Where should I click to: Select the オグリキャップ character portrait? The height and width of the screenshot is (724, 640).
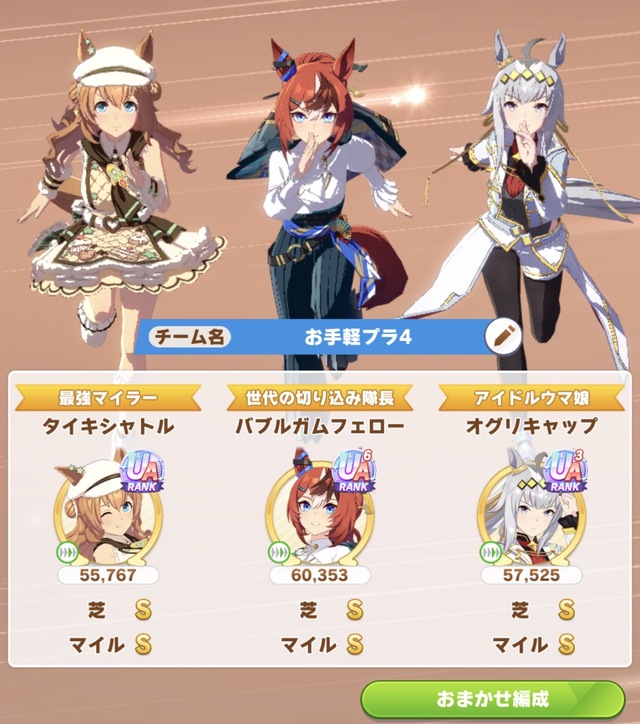530,513
